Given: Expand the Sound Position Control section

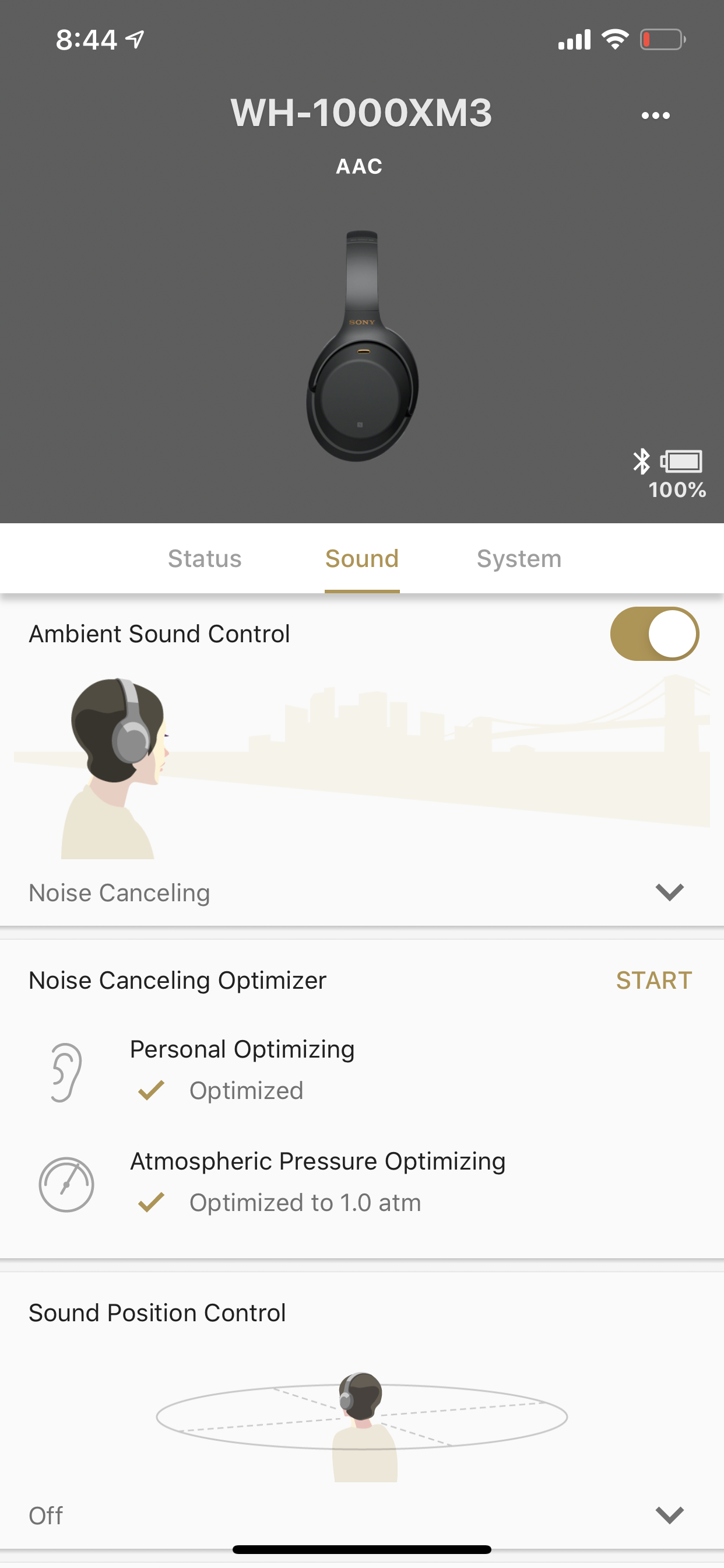Looking at the screenshot, I should [669, 1514].
